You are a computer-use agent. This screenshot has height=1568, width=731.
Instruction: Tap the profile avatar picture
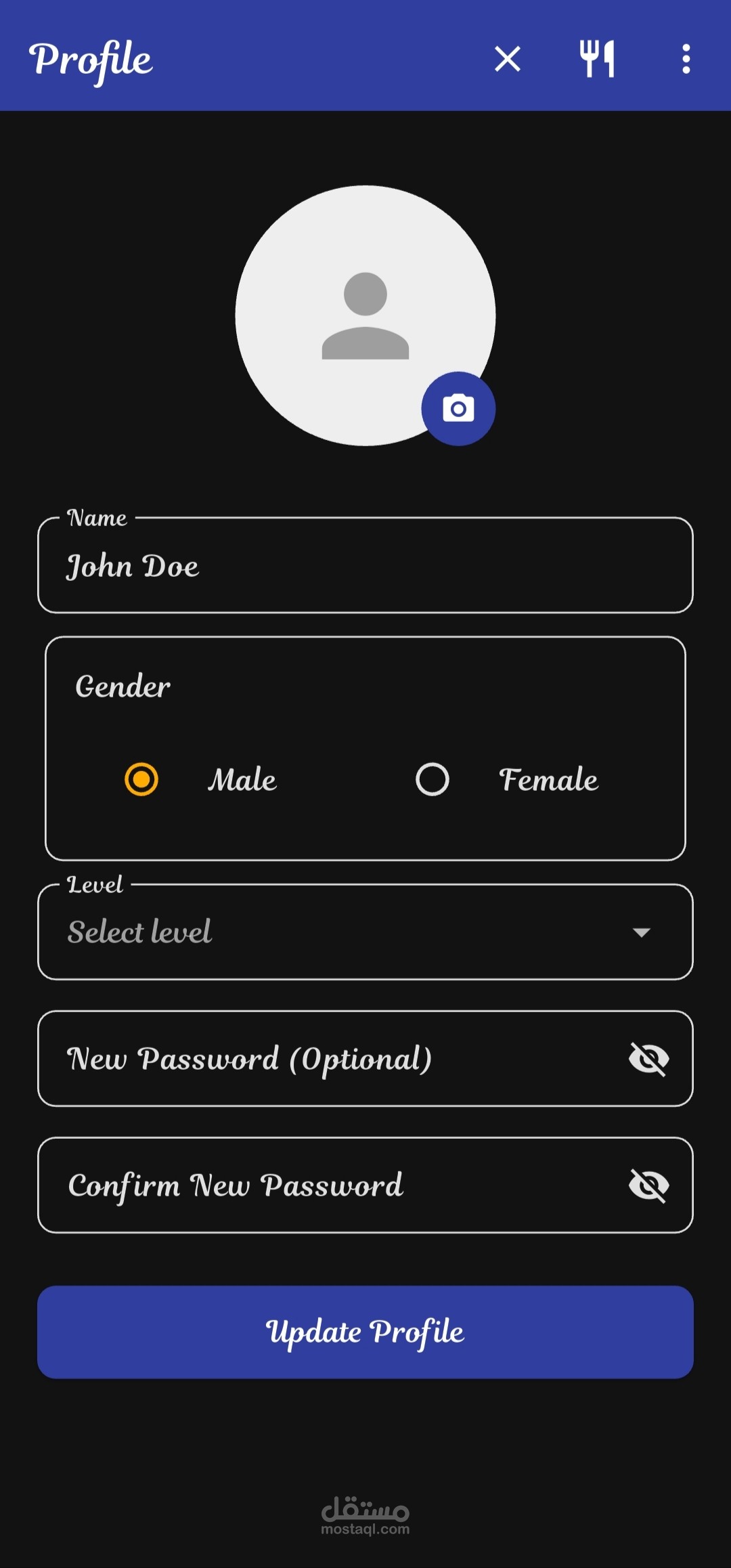pyautogui.click(x=365, y=315)
